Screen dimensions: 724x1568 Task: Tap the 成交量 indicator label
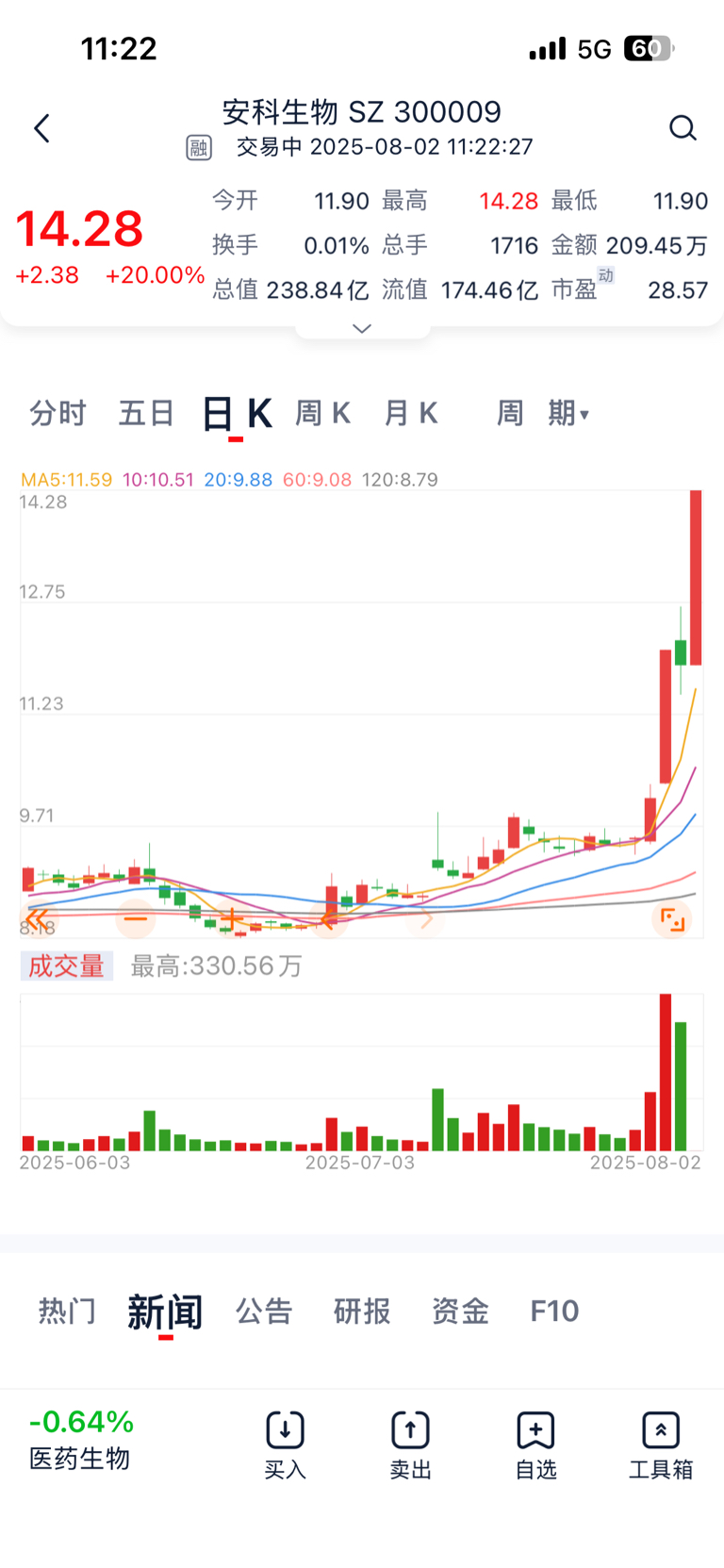[x=67, y=966]
